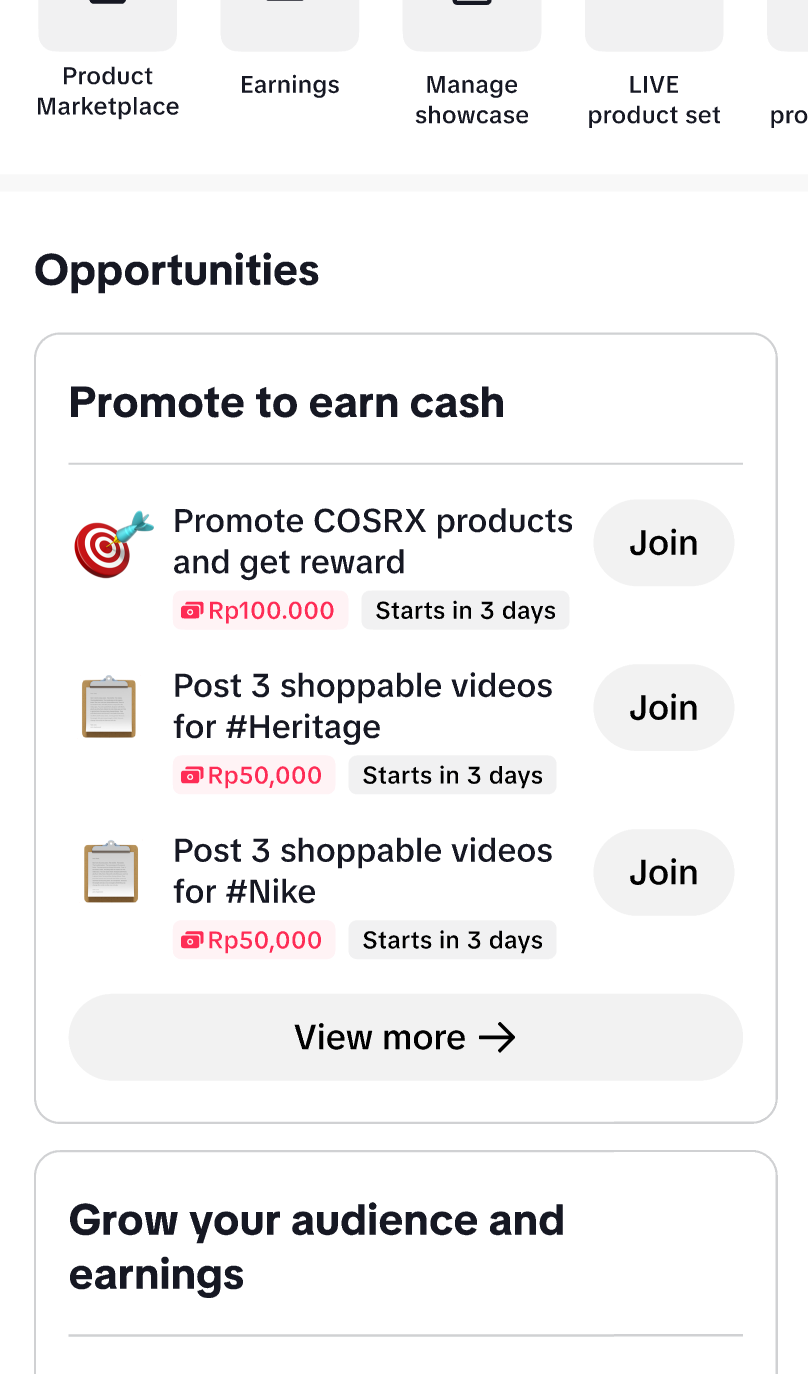Screen dimensions: 808x1374
Task: View more earning opportunities
Action: [x=405, y=1037]
